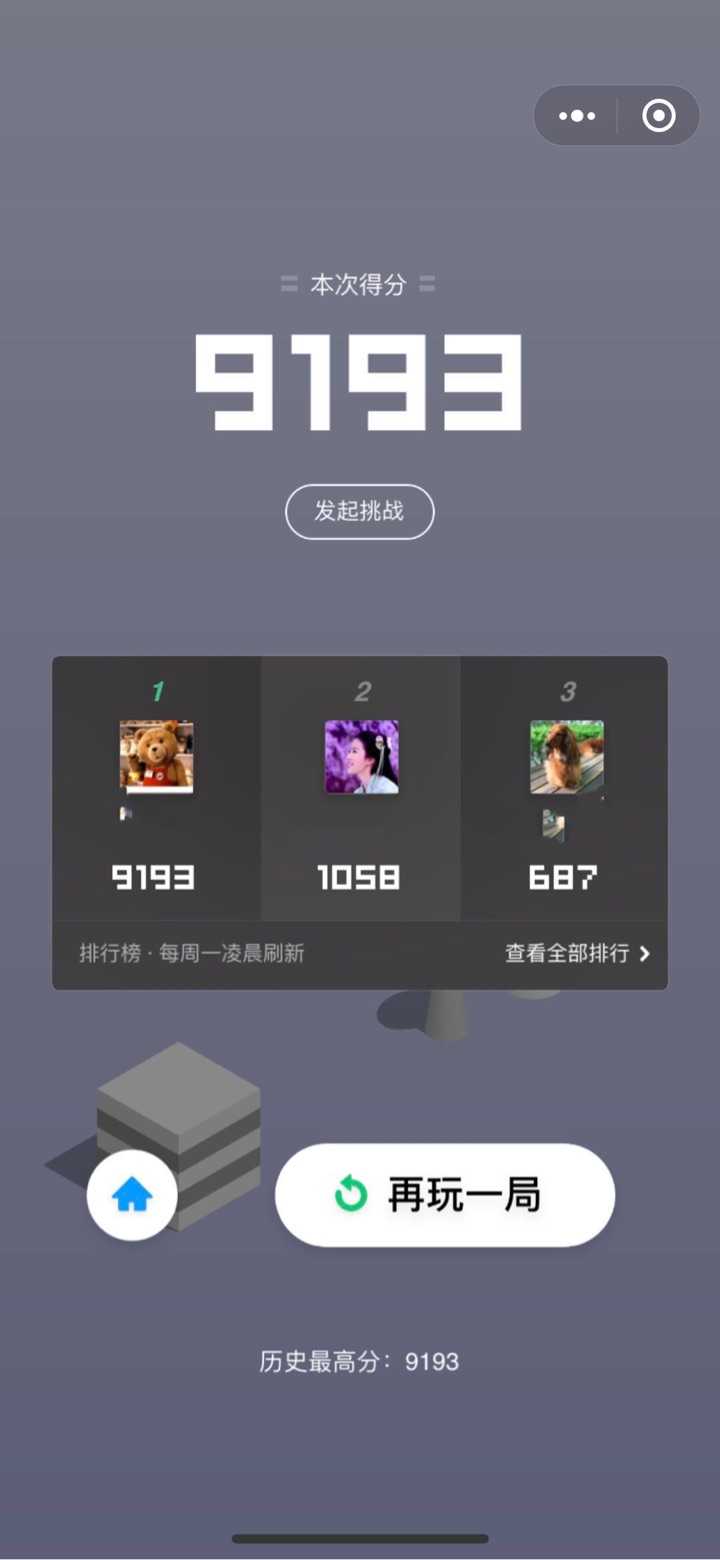
Task: Tap the green restart arrow icon
Action: (347, 1194)
